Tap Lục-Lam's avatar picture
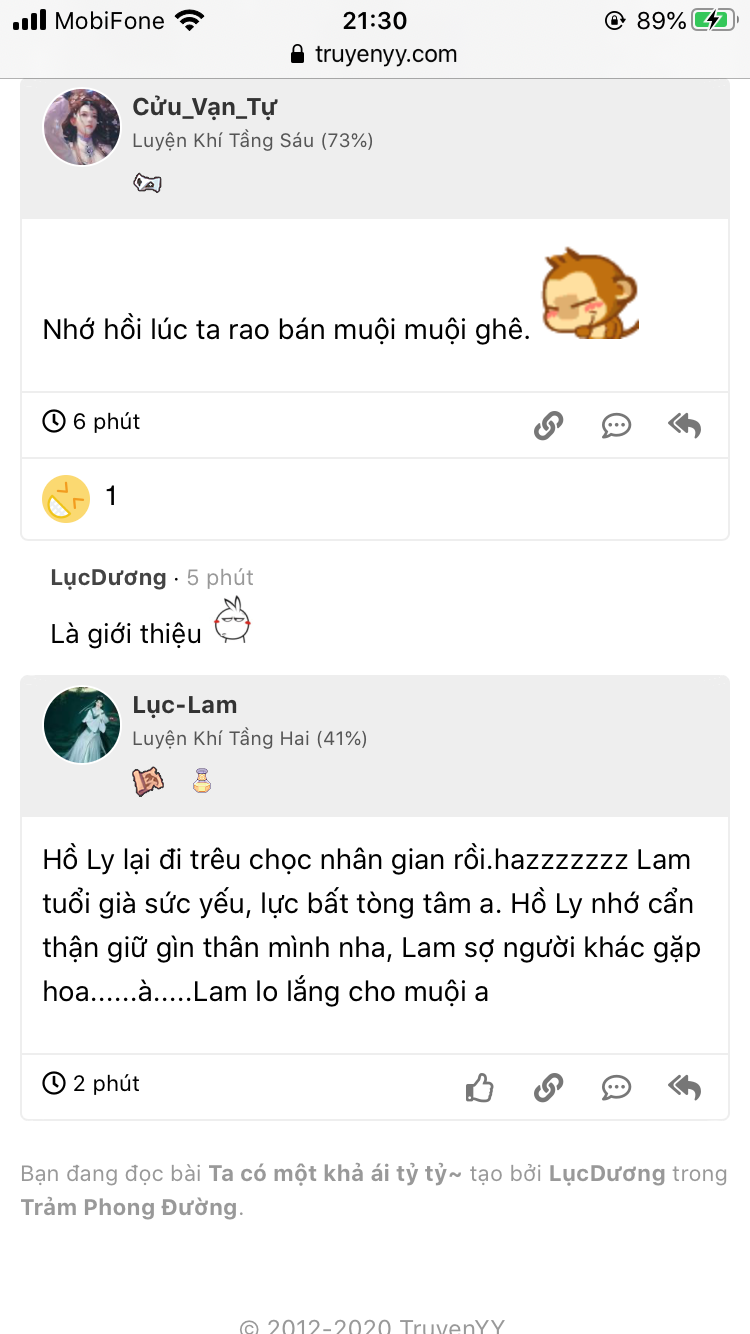 click(82, 725)
